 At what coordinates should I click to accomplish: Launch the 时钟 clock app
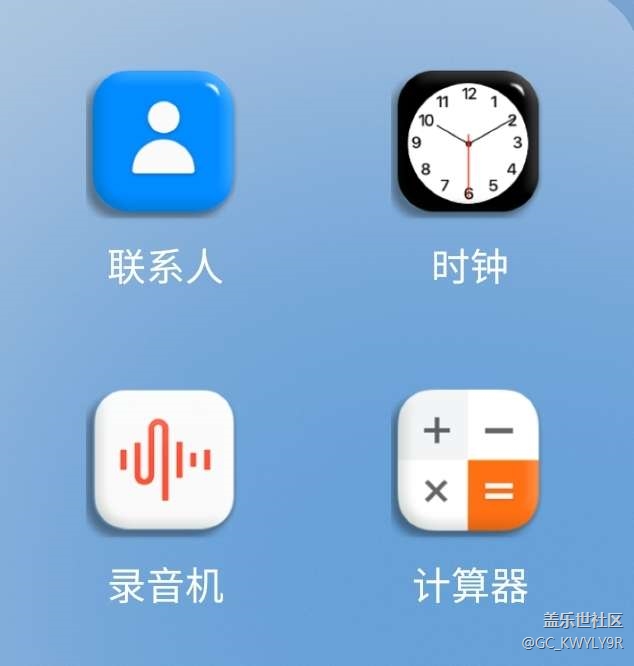point(468,141)
